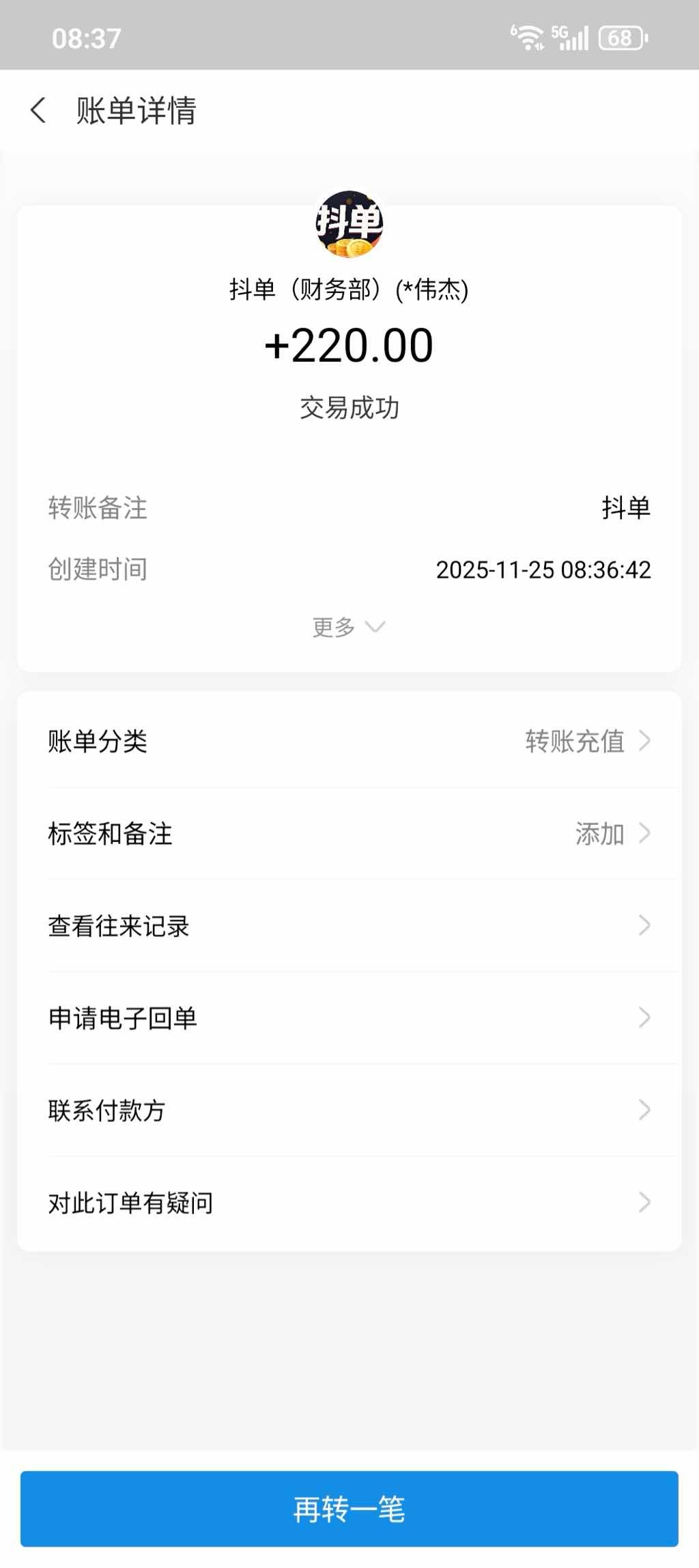
Task: Open the 查看往来记录 chevron arrow
Action: pyautogui.click(x=644, y=926)
